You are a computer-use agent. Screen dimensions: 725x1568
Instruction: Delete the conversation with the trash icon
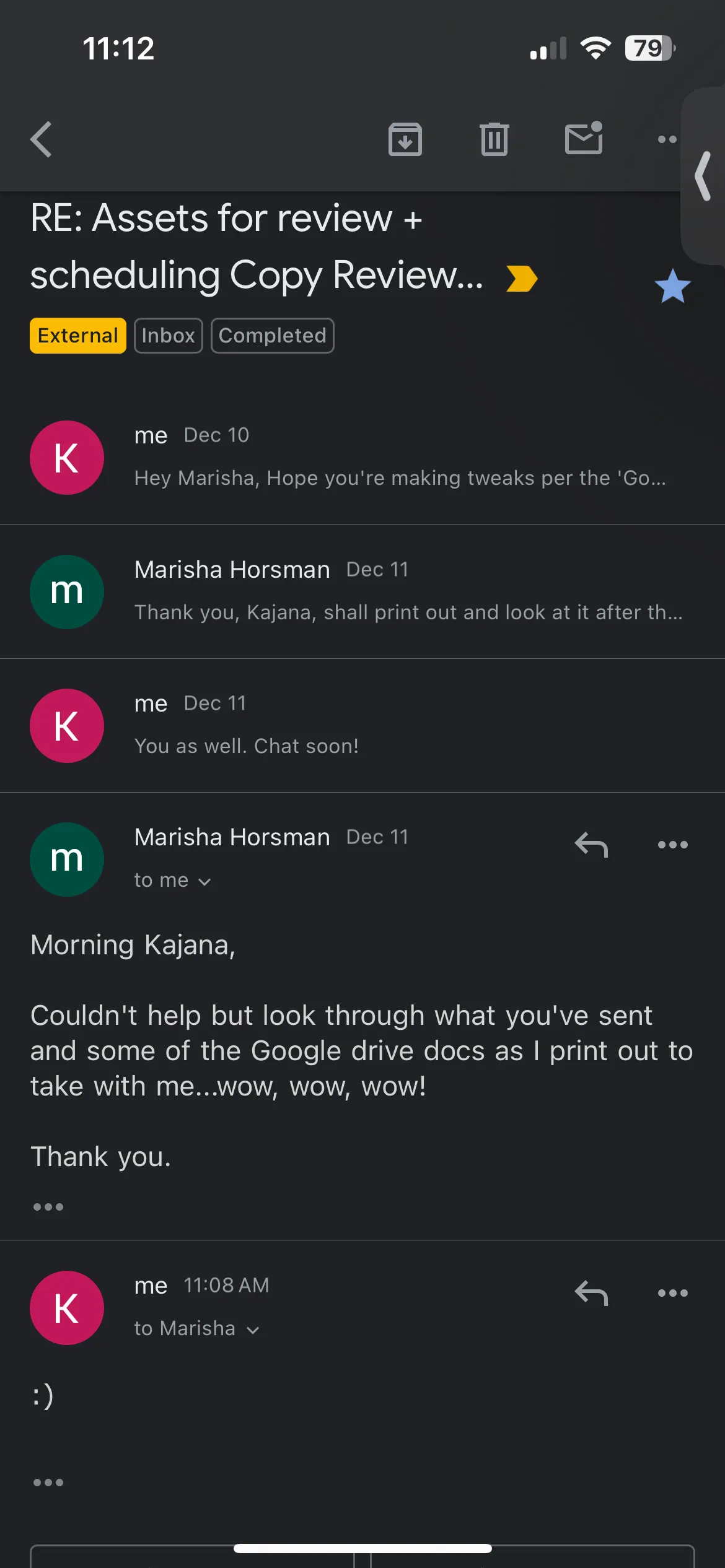pos(494,139)
